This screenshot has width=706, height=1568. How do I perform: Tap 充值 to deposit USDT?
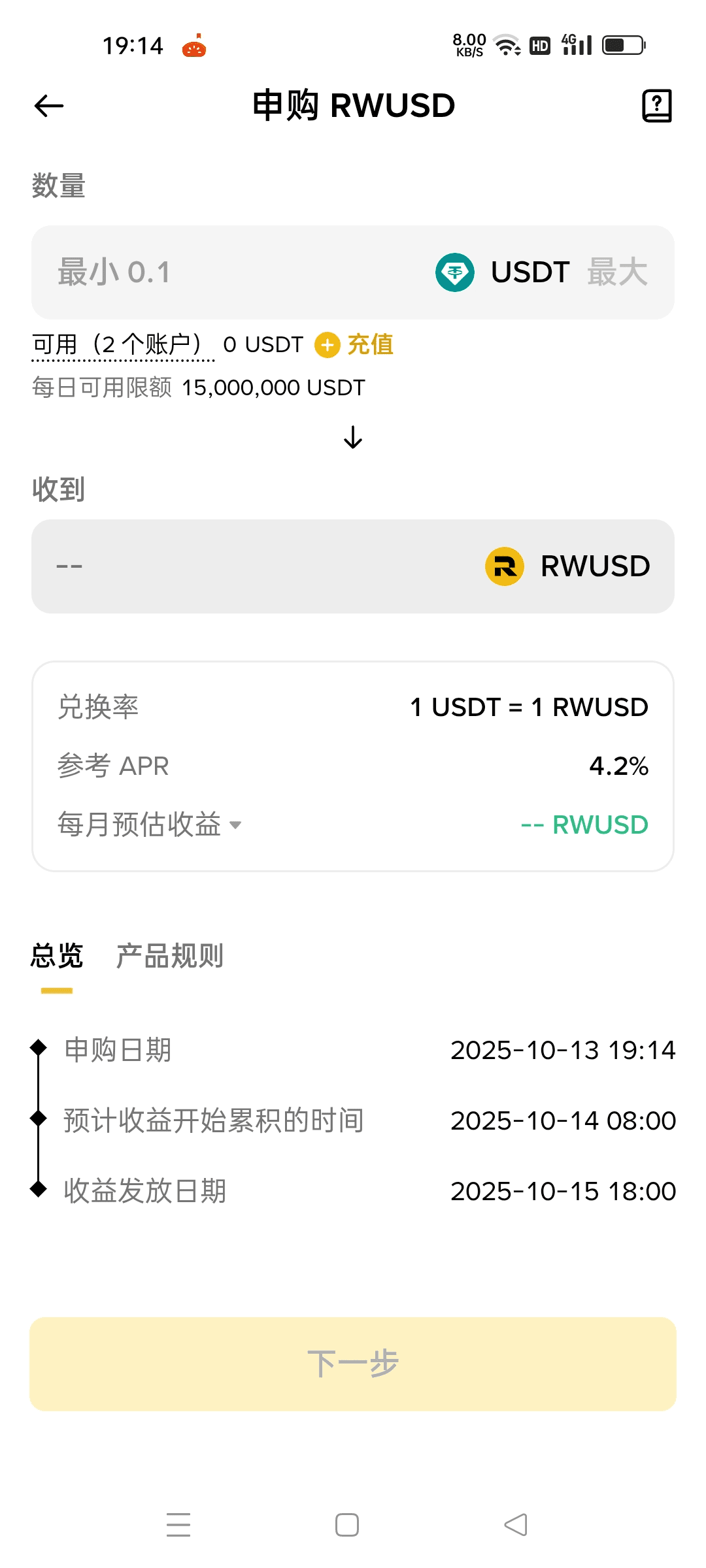[355, 344]
